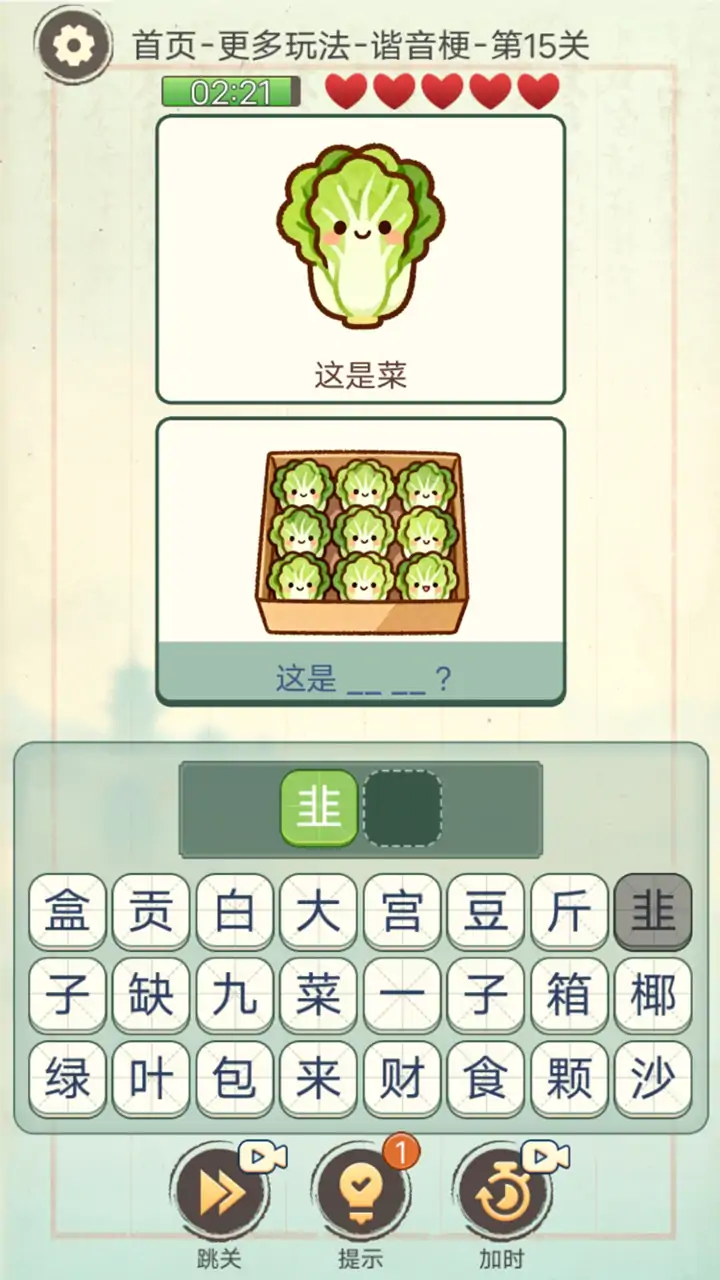Tap the 沙 character tile

[x=653, y=1079]
